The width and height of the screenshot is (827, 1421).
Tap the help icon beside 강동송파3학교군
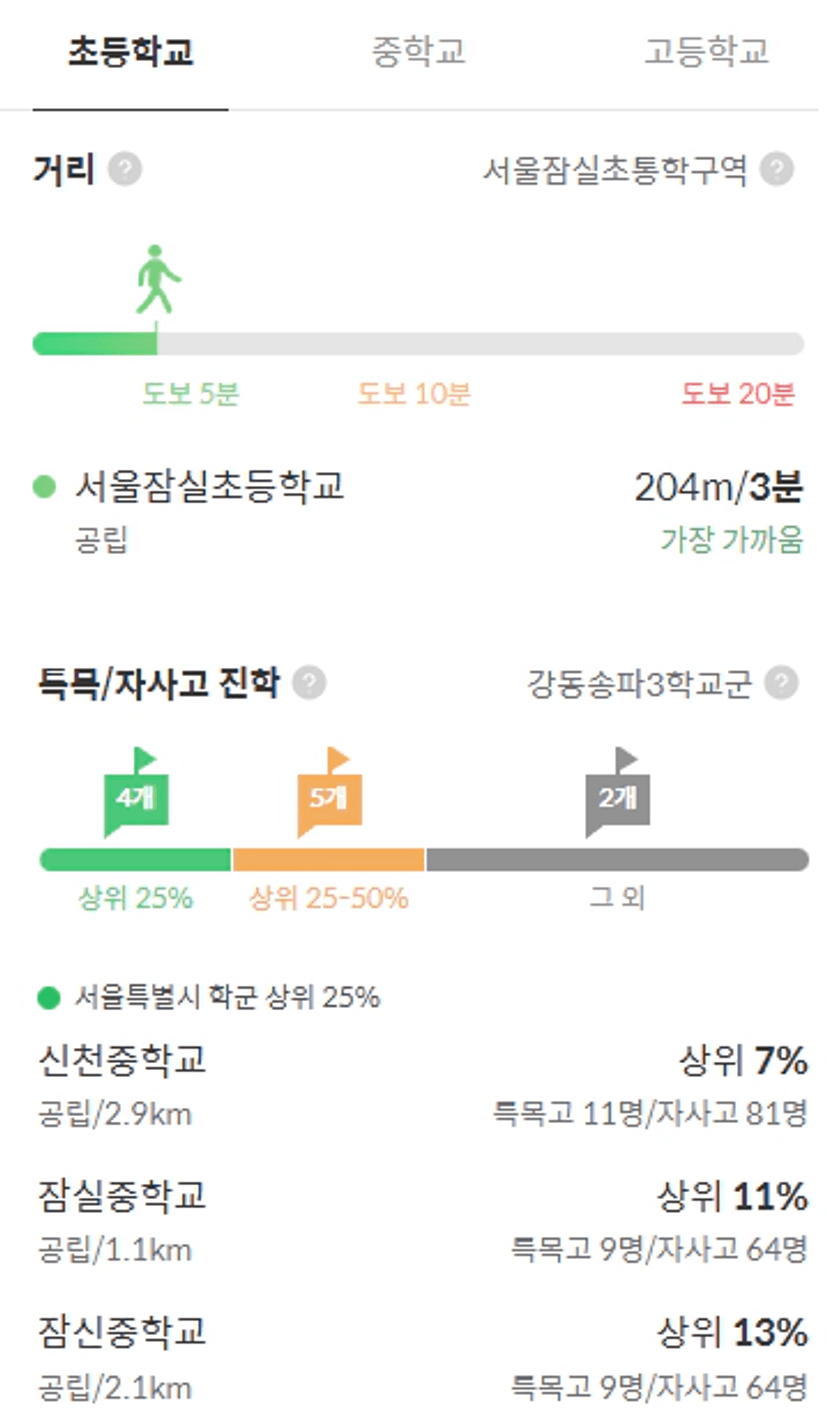pos(781,684)
